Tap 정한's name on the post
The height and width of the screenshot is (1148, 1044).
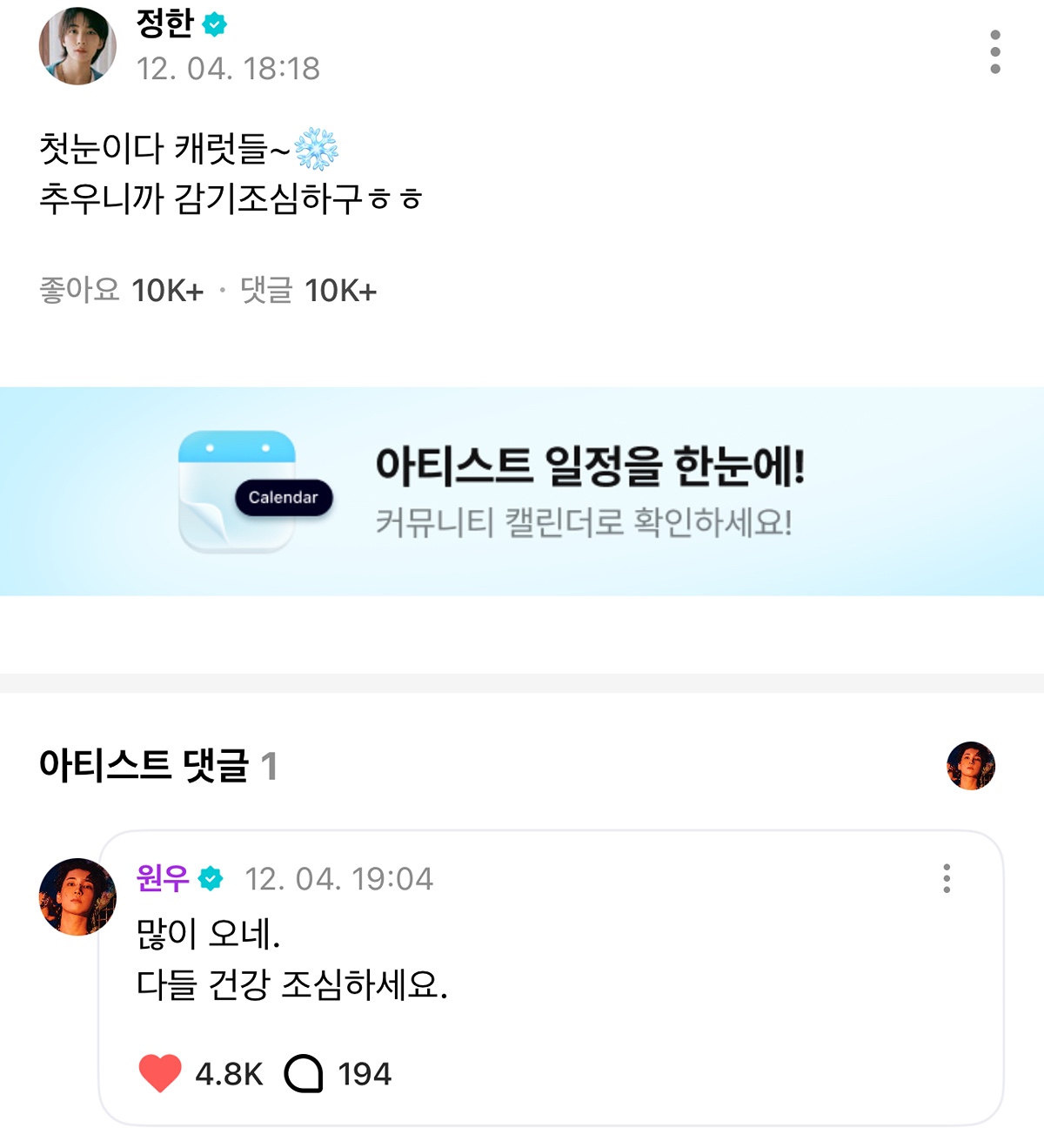point(165,23)
